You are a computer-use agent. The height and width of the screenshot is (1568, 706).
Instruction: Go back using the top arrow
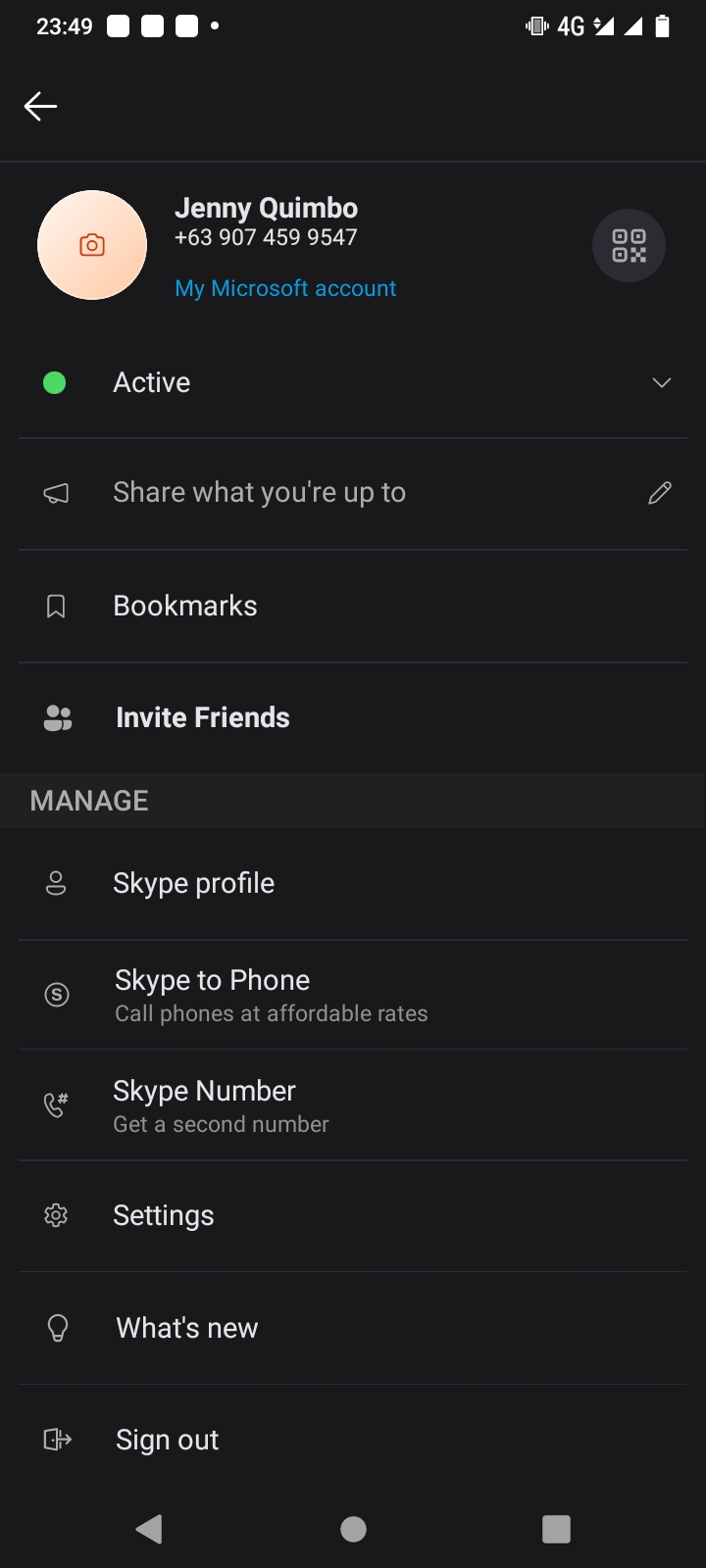tap(40, 106)
